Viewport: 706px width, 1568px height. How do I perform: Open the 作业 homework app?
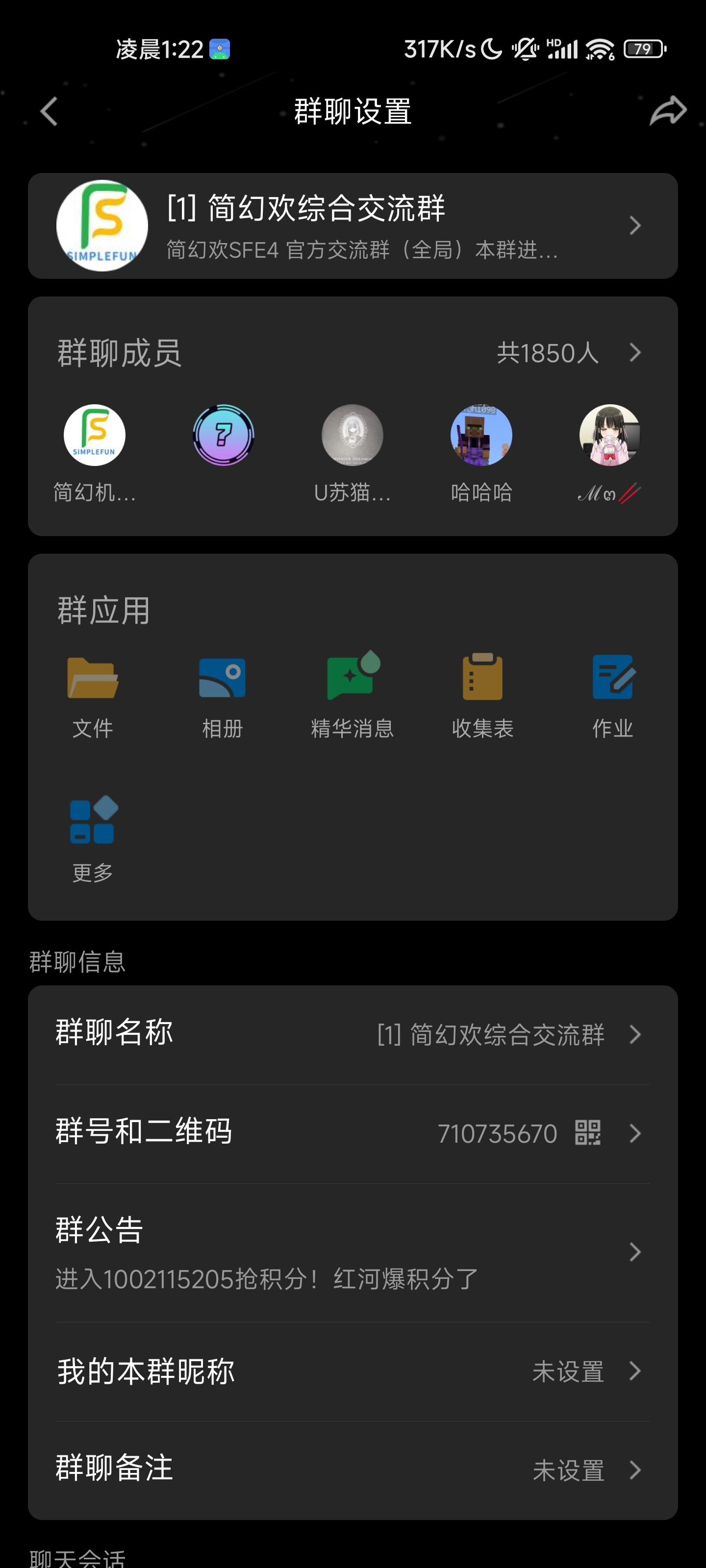[613, 697]
